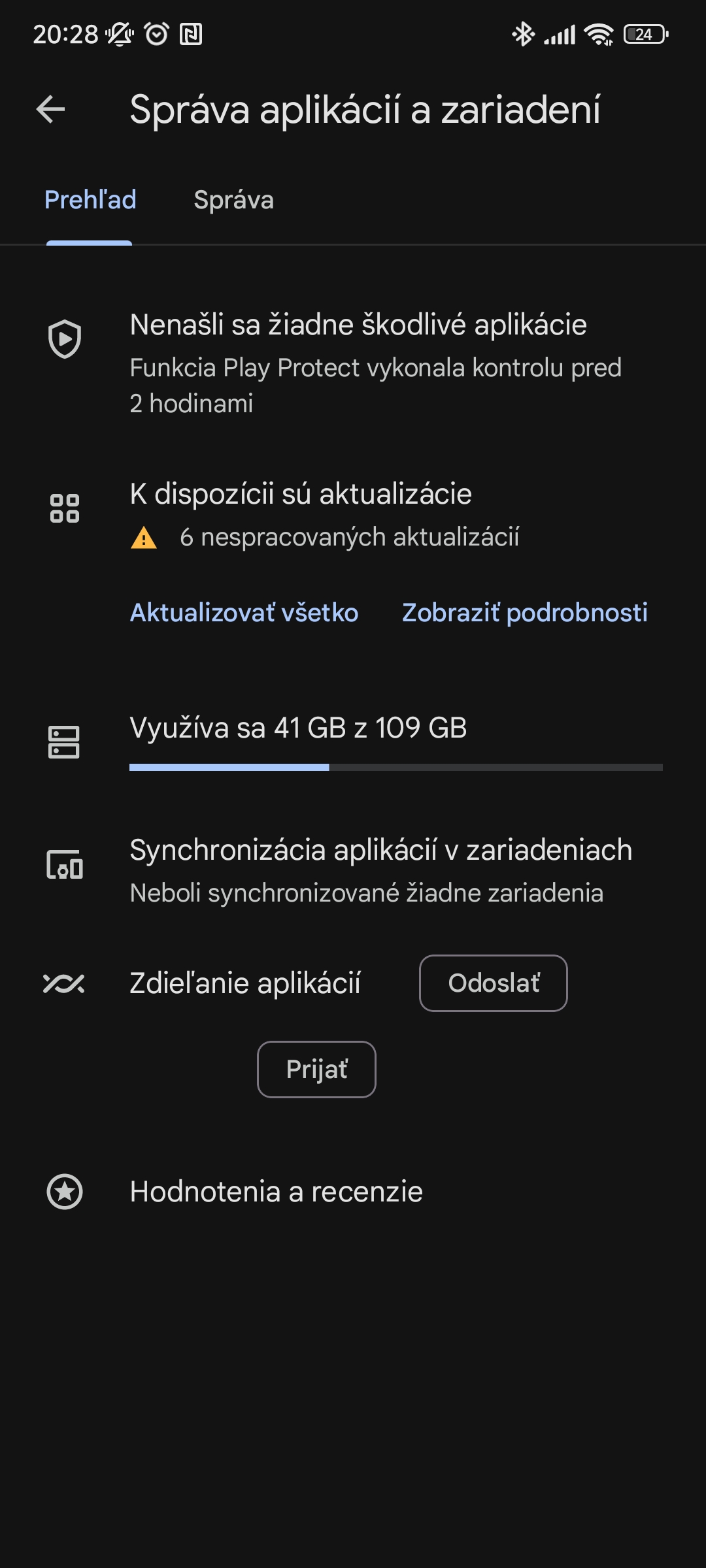This screenshot has height=1568, width=706.
Task: Tap the Odoslať button to send apps
Action: coord(494,983)
